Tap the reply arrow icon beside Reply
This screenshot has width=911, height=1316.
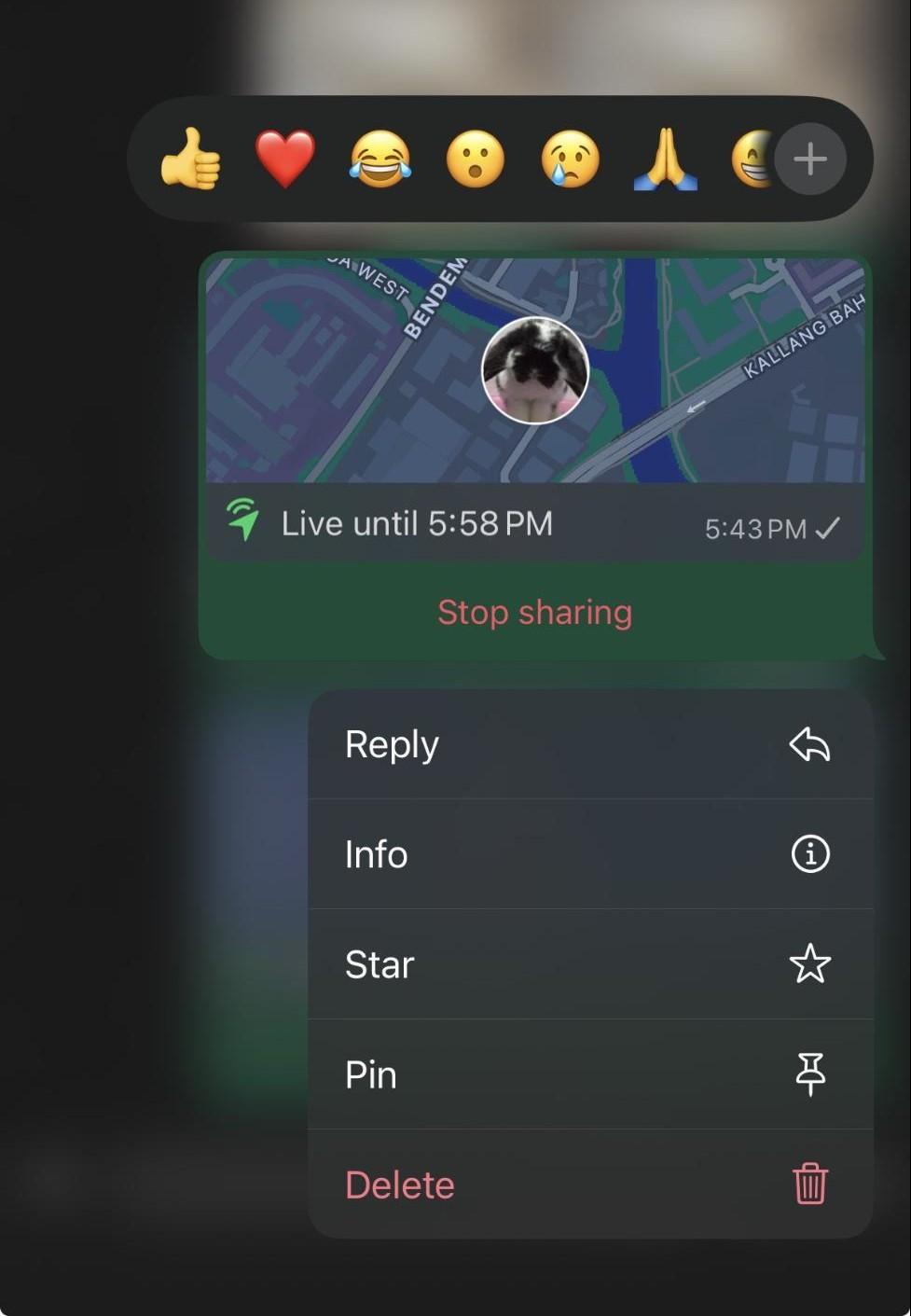tap(810, 744)
